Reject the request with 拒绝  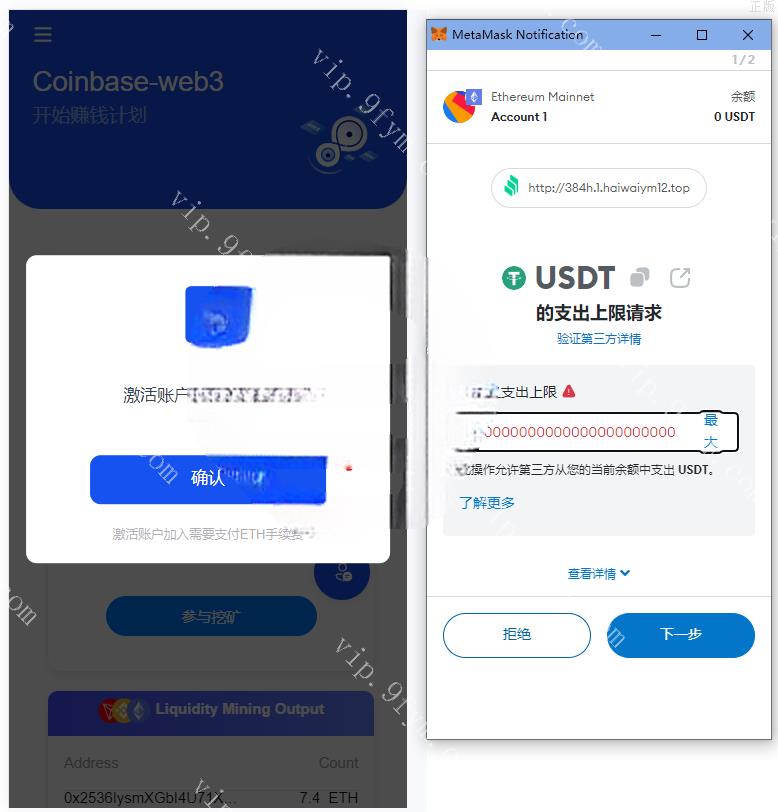tap(517, 635)
